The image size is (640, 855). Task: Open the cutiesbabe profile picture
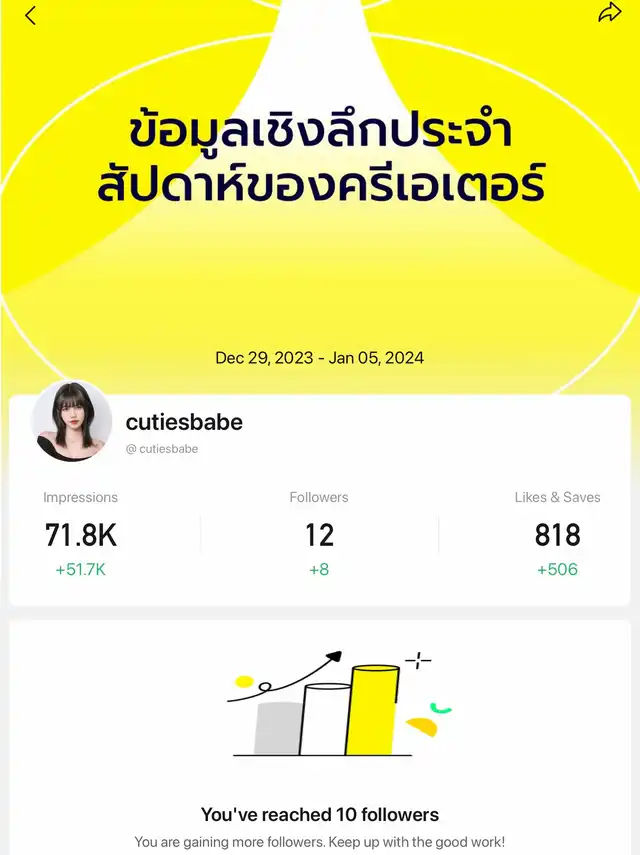click(72, 422)
